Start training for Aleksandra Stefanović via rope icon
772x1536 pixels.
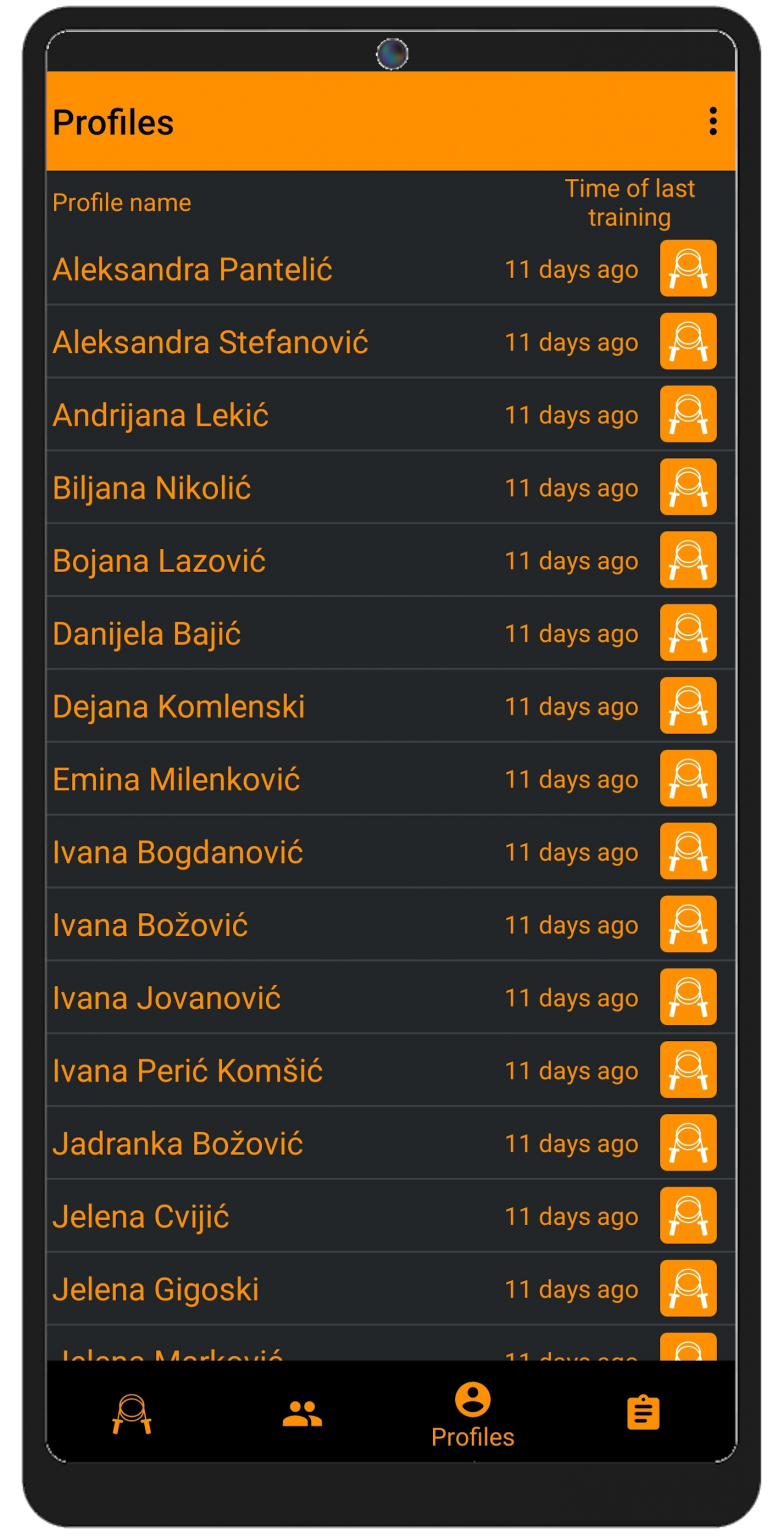coord(688,341)
